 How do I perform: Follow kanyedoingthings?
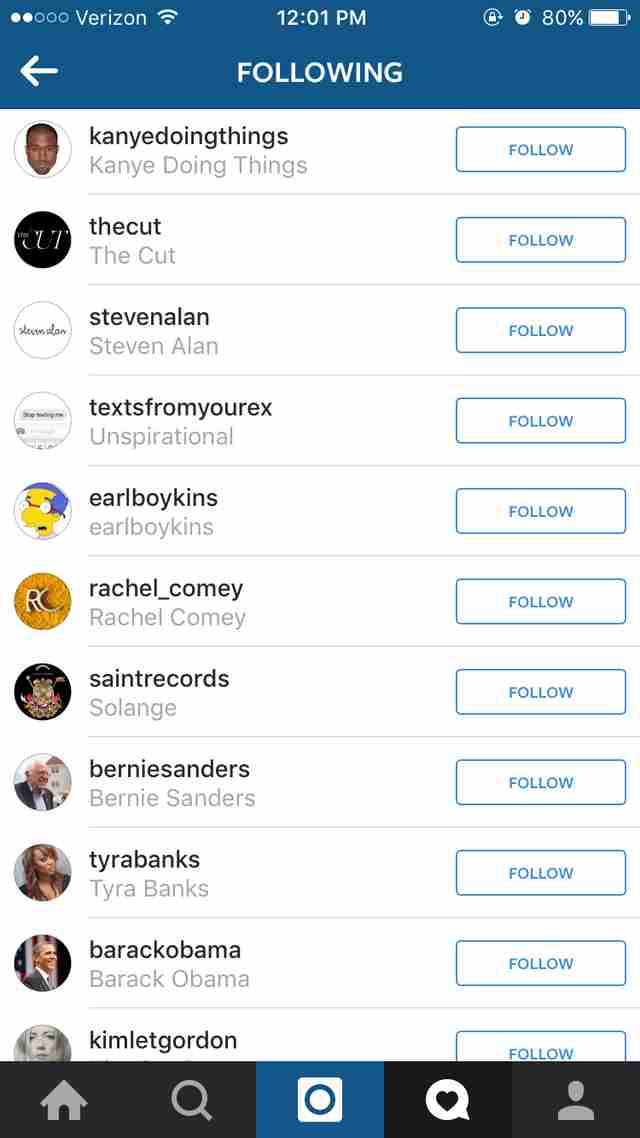541,150
